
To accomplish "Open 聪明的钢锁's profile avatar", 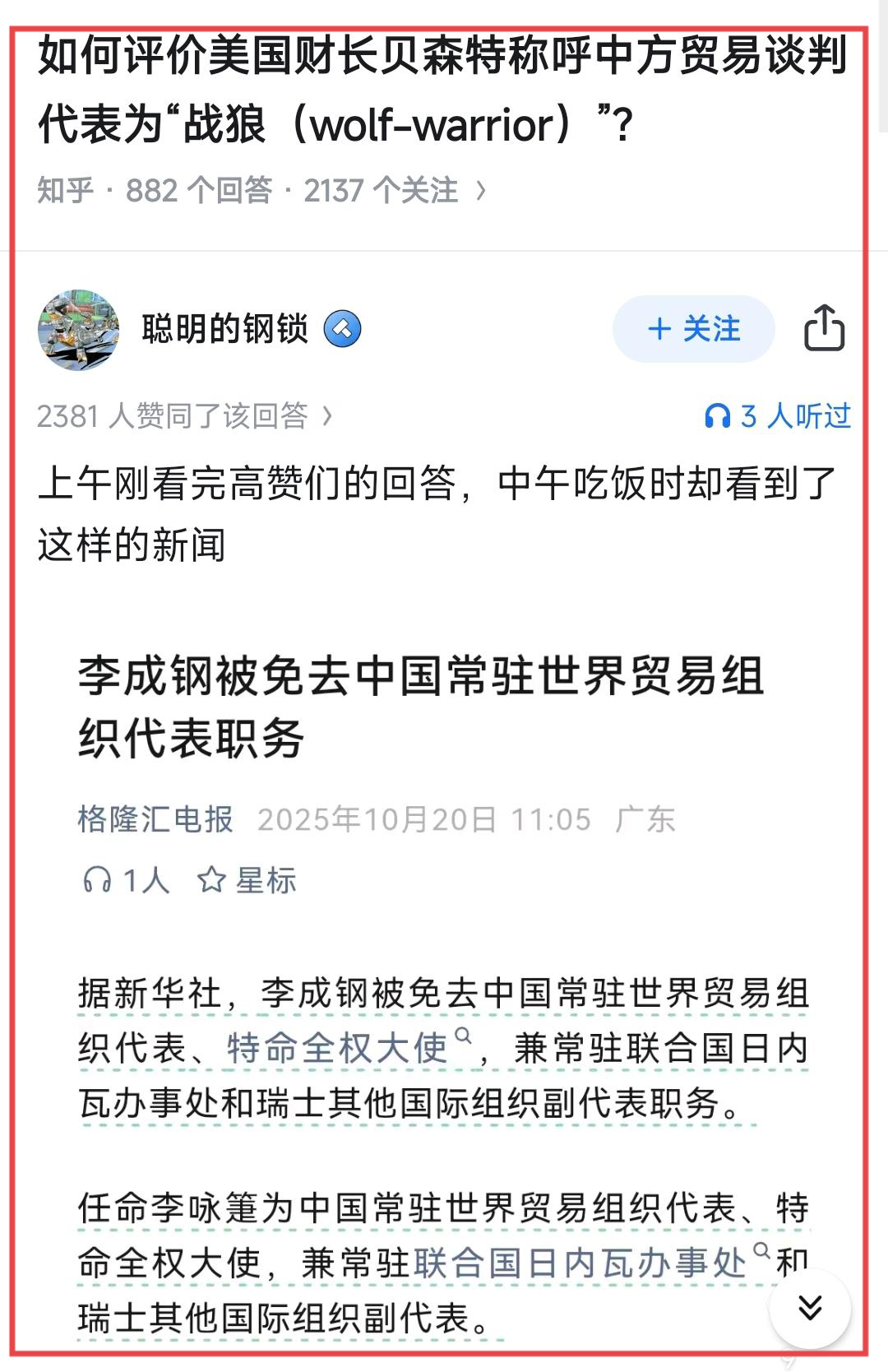I will [78, 329].
